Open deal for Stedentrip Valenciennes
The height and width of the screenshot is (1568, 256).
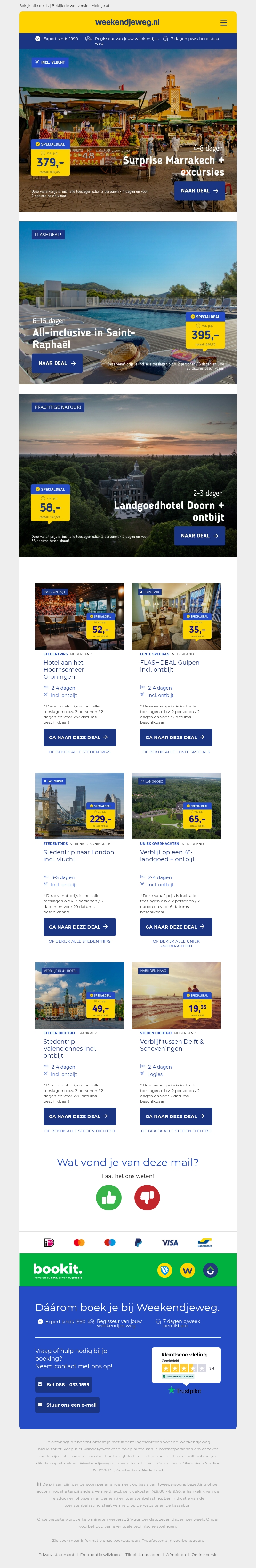coord(79,1116)
